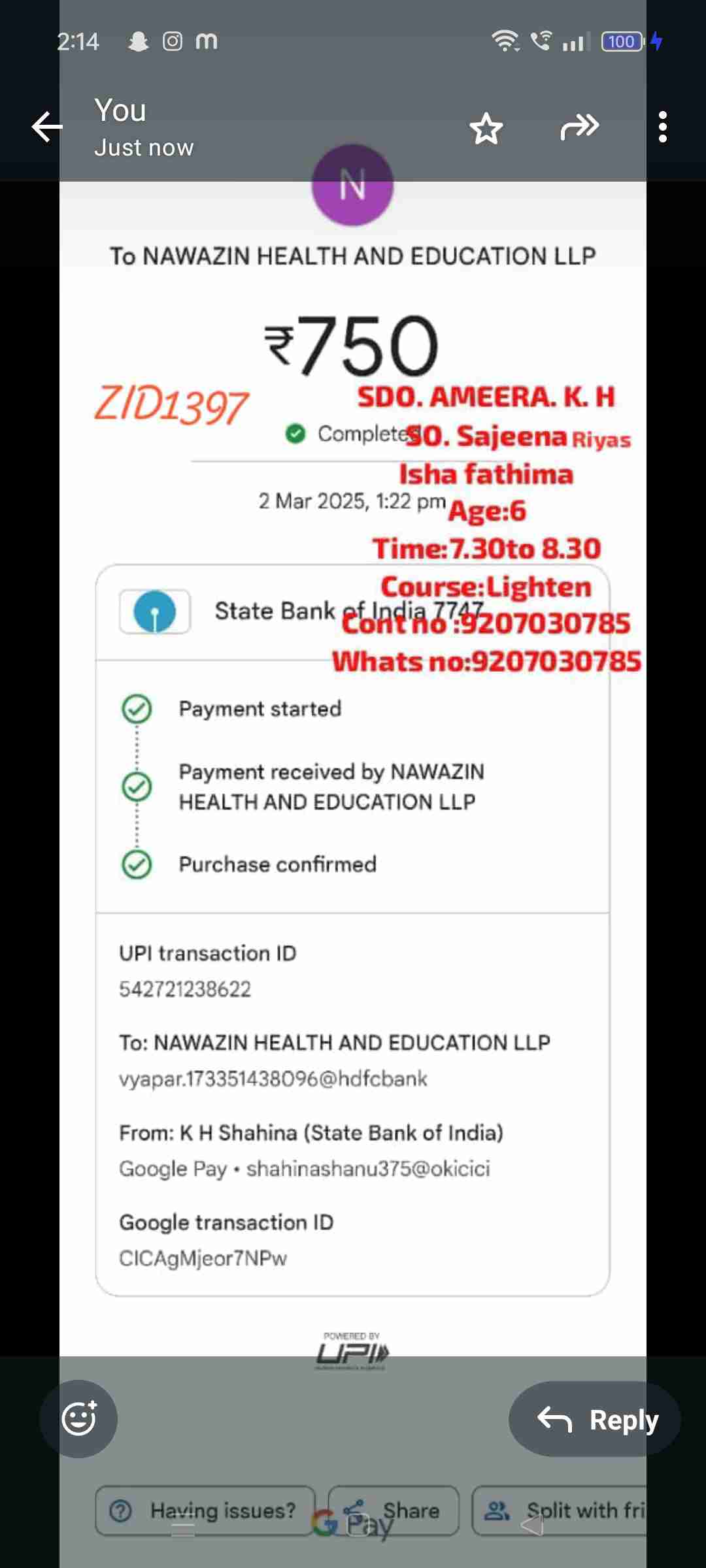Add an emoji reaction to the image
Image resolution: width=706 pixels, height=1568 pixels.
(x=78, y=1418)
